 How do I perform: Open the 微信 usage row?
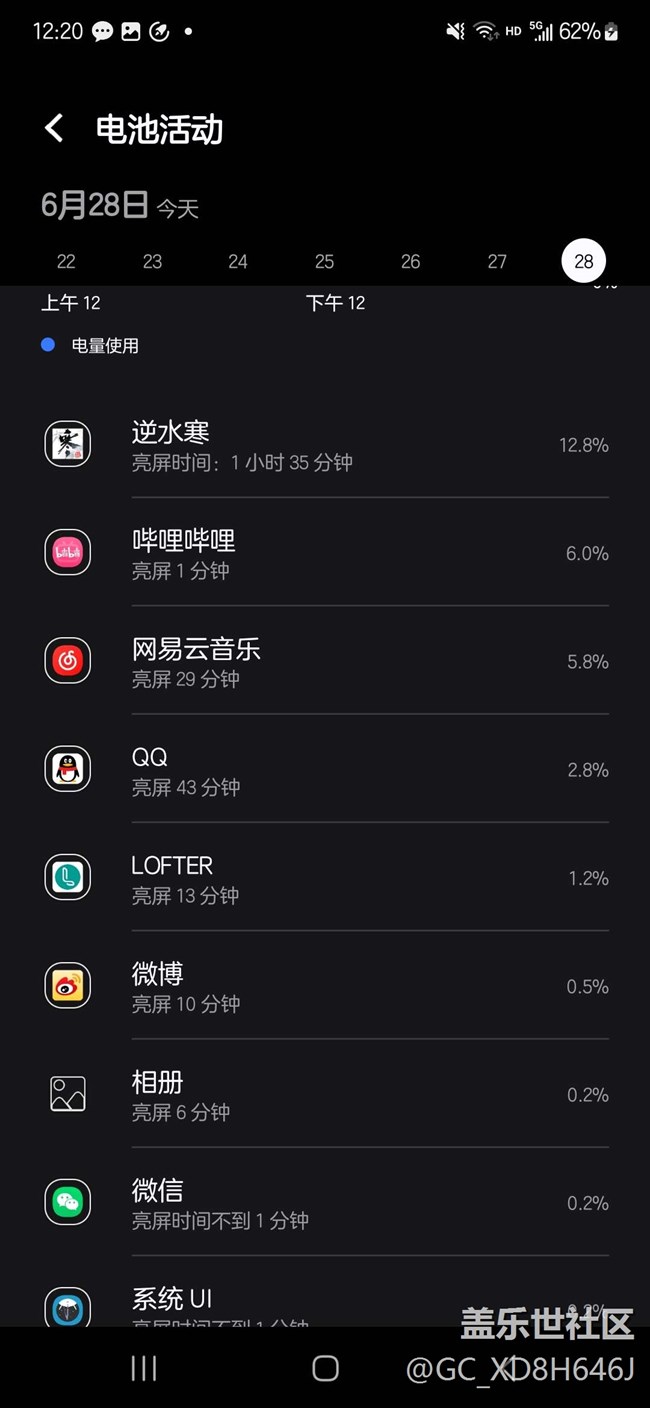pos(325,1203)
